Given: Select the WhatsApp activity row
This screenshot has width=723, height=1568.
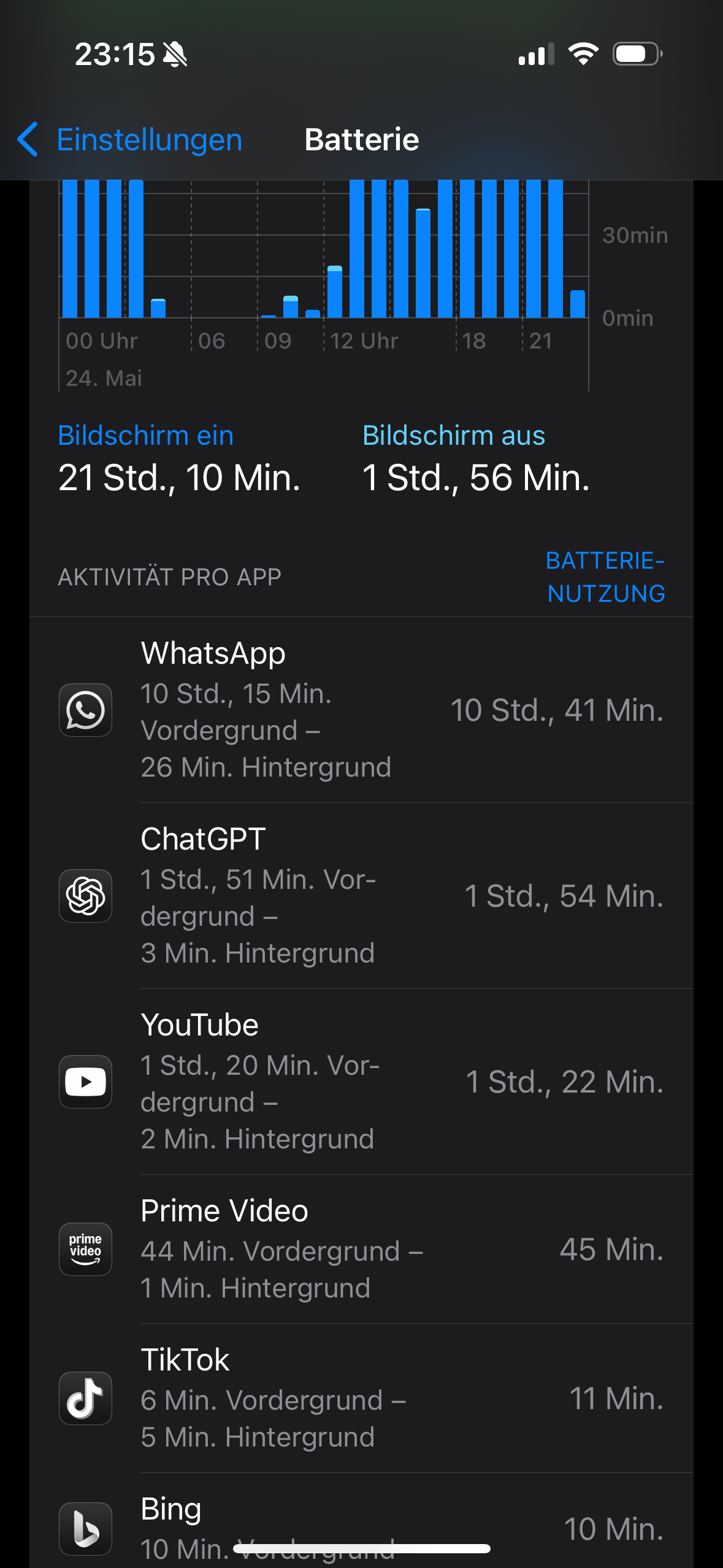Looking at the screenshot, I should click(361, 710).
